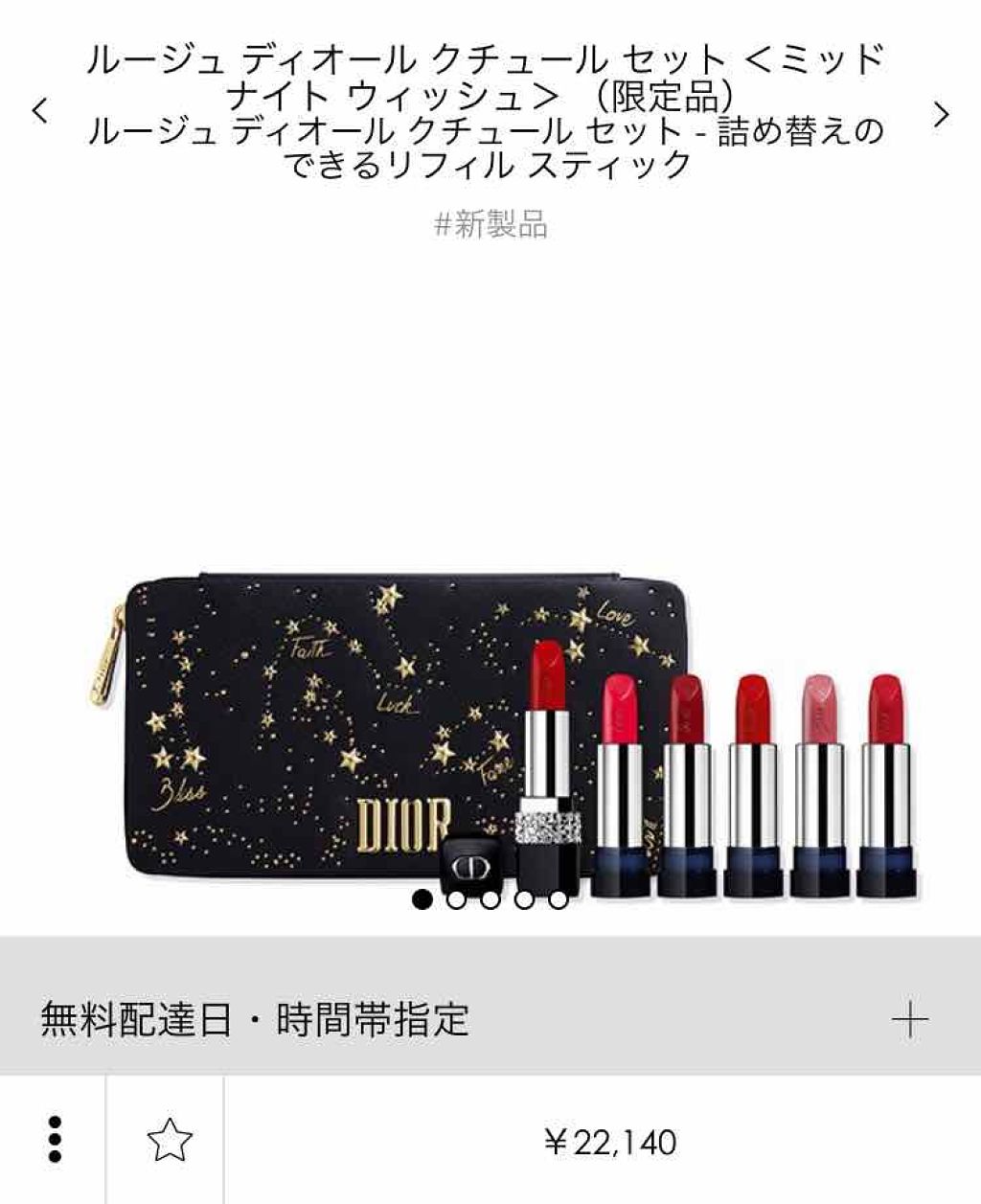Select the first carousel dot
The image size is (981, 1204).
422,898
